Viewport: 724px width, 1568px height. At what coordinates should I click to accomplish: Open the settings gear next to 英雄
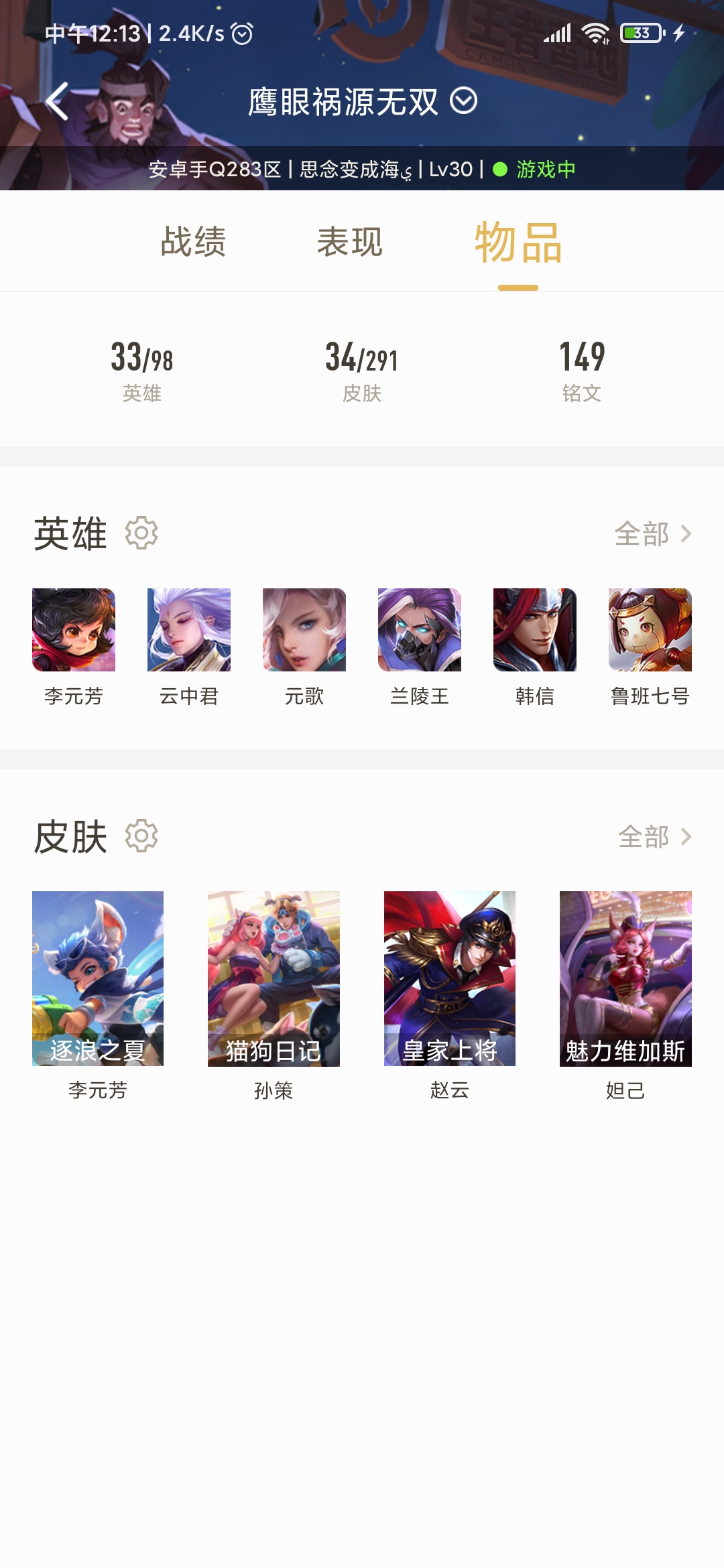pyautogui.click(x=141, y=533)
